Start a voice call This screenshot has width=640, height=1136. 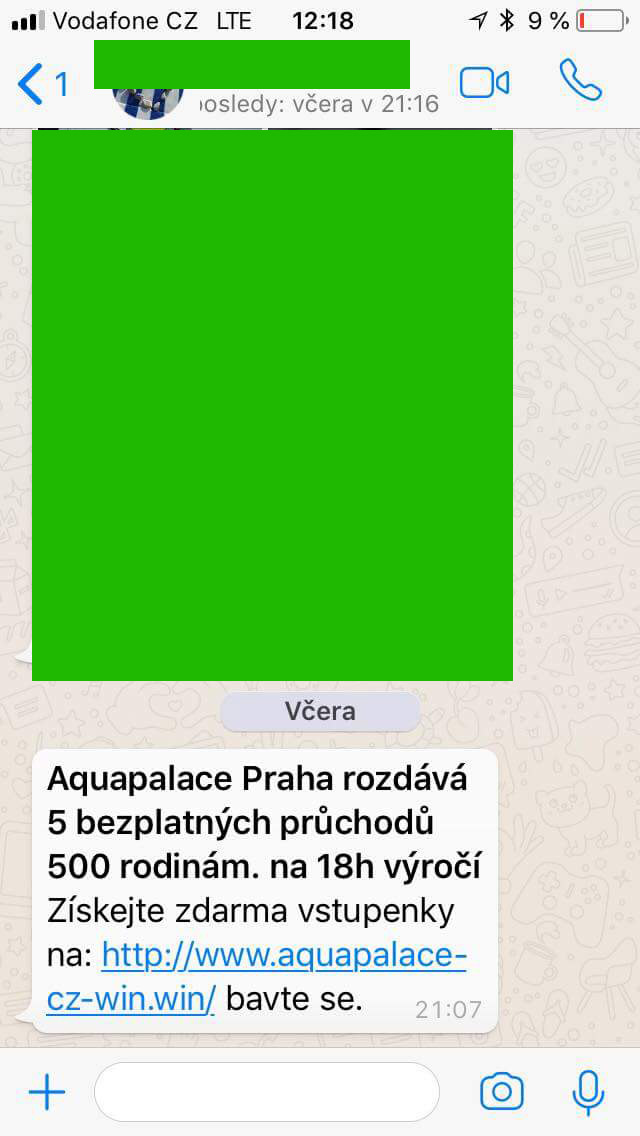(581, 80)
